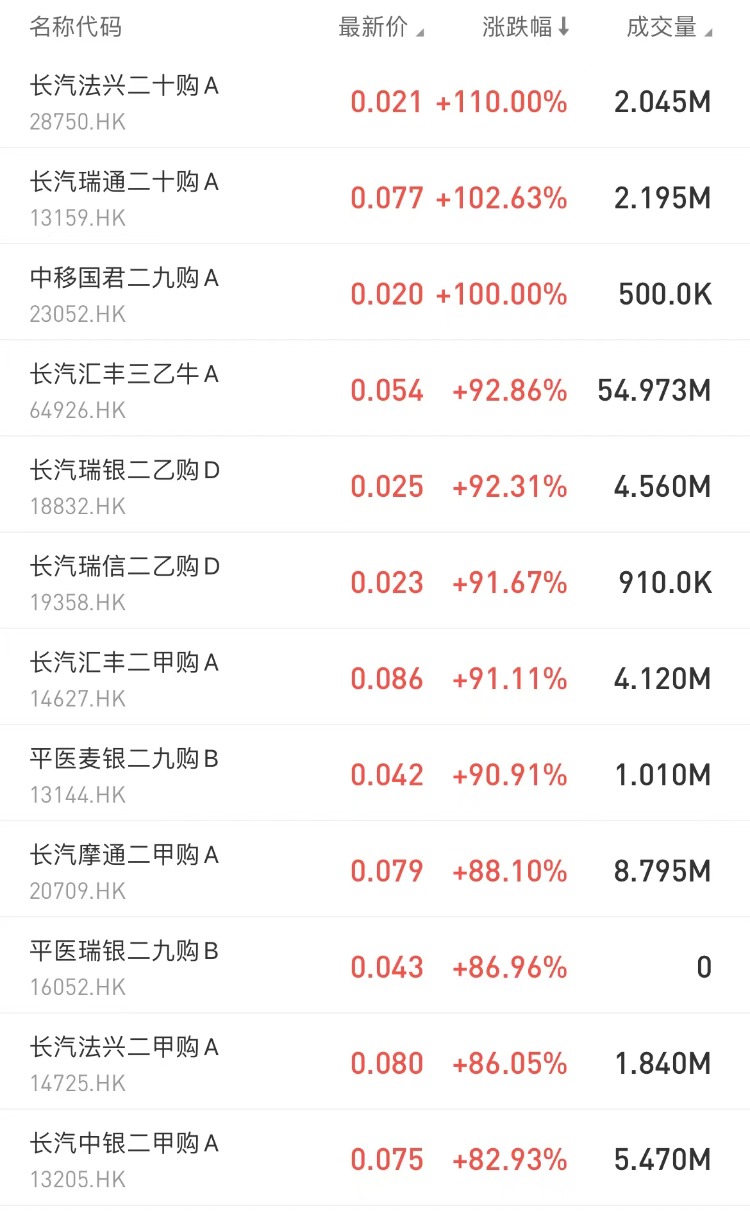Sort the list by 涨跌幅
Image resolution: width=750 pixels, height=1211 pixels.
pos(526,28)
